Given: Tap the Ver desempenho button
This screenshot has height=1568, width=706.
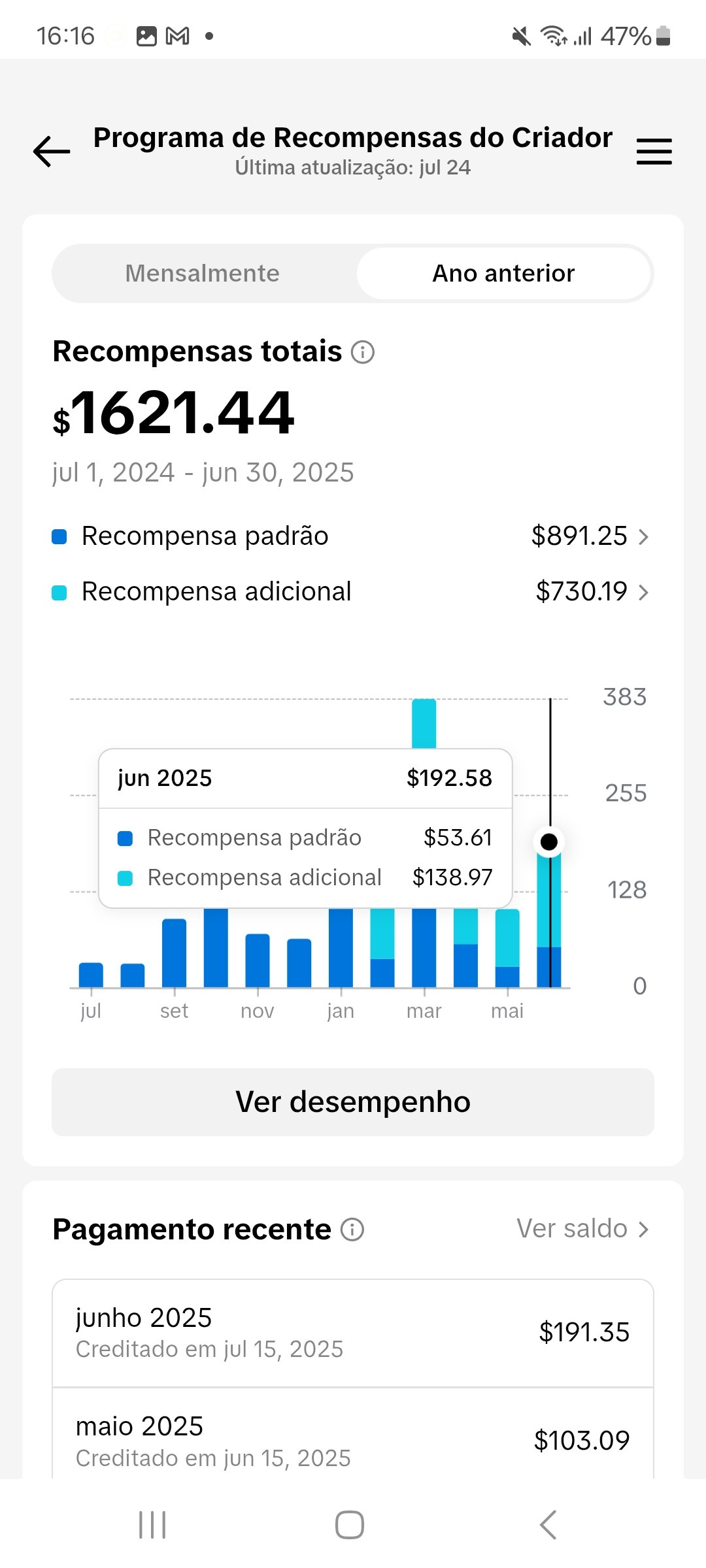Looking at the screenshot, I should (353, 1102).
